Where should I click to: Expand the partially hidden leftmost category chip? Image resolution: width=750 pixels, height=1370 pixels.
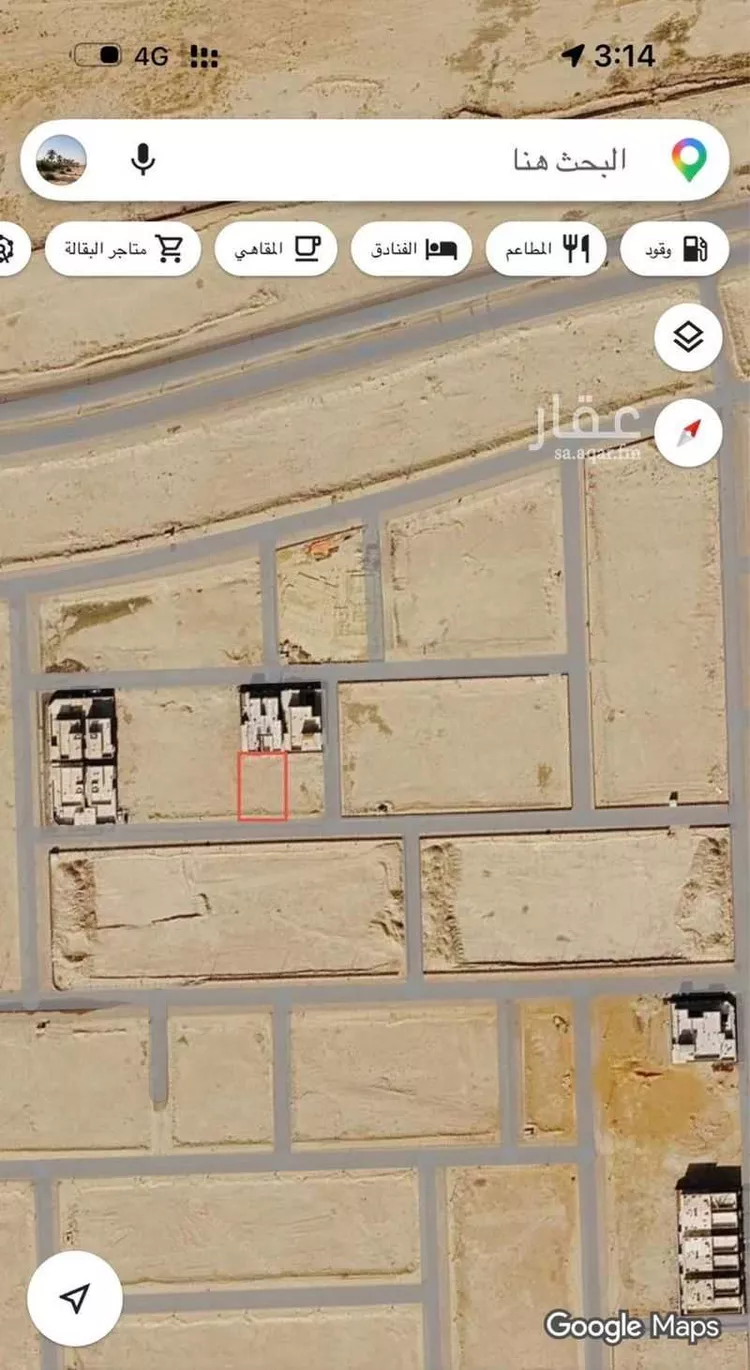point(10,248)
